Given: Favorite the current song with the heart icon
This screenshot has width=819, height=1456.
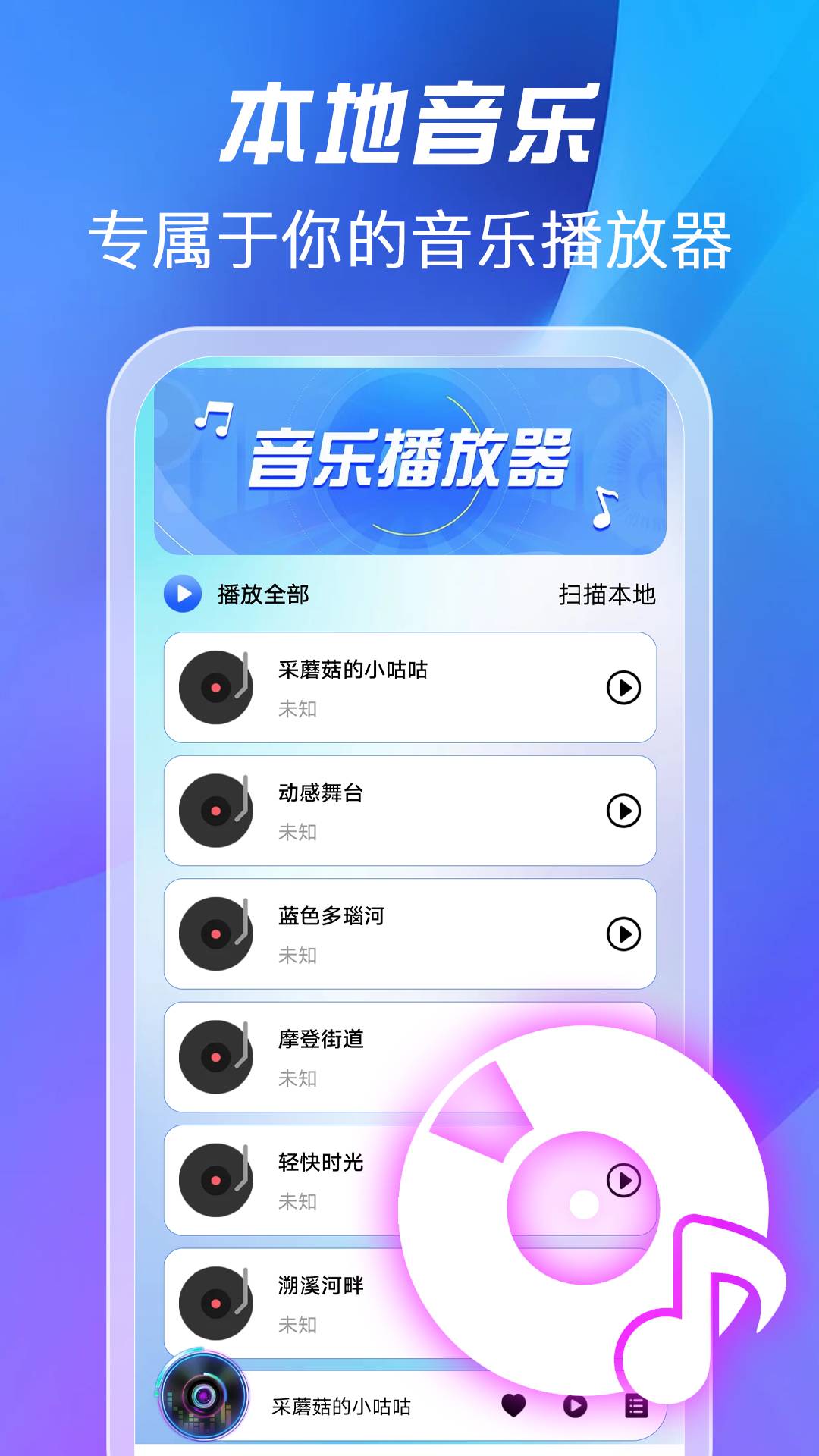Looking at the screenshot, I should pyautogui.click(x=515, y=1407).
